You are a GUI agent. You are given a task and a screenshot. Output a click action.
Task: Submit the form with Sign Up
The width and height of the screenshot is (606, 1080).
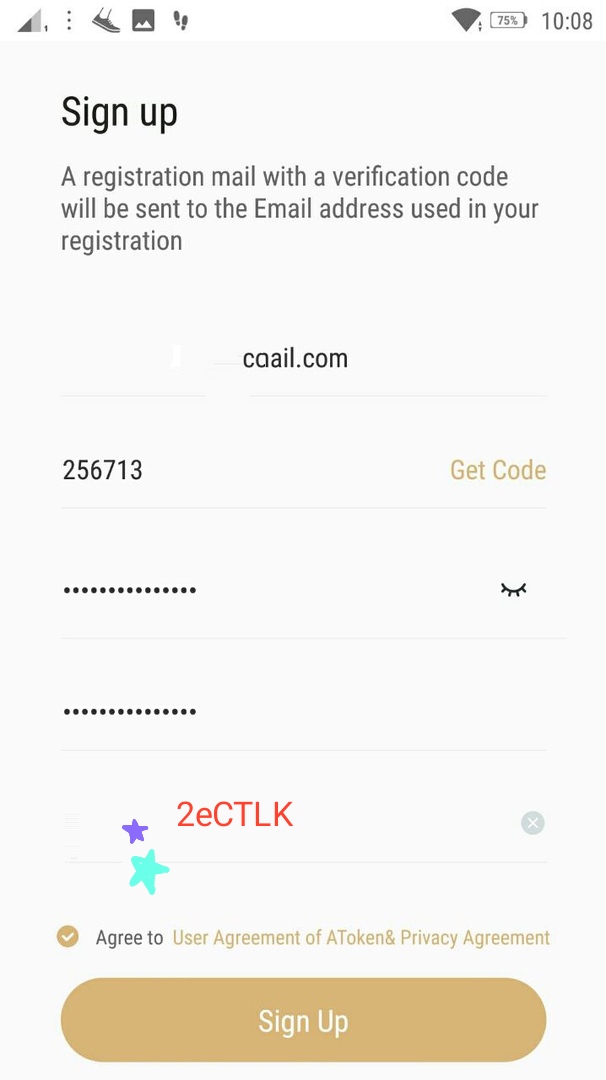click(303, 1020)
